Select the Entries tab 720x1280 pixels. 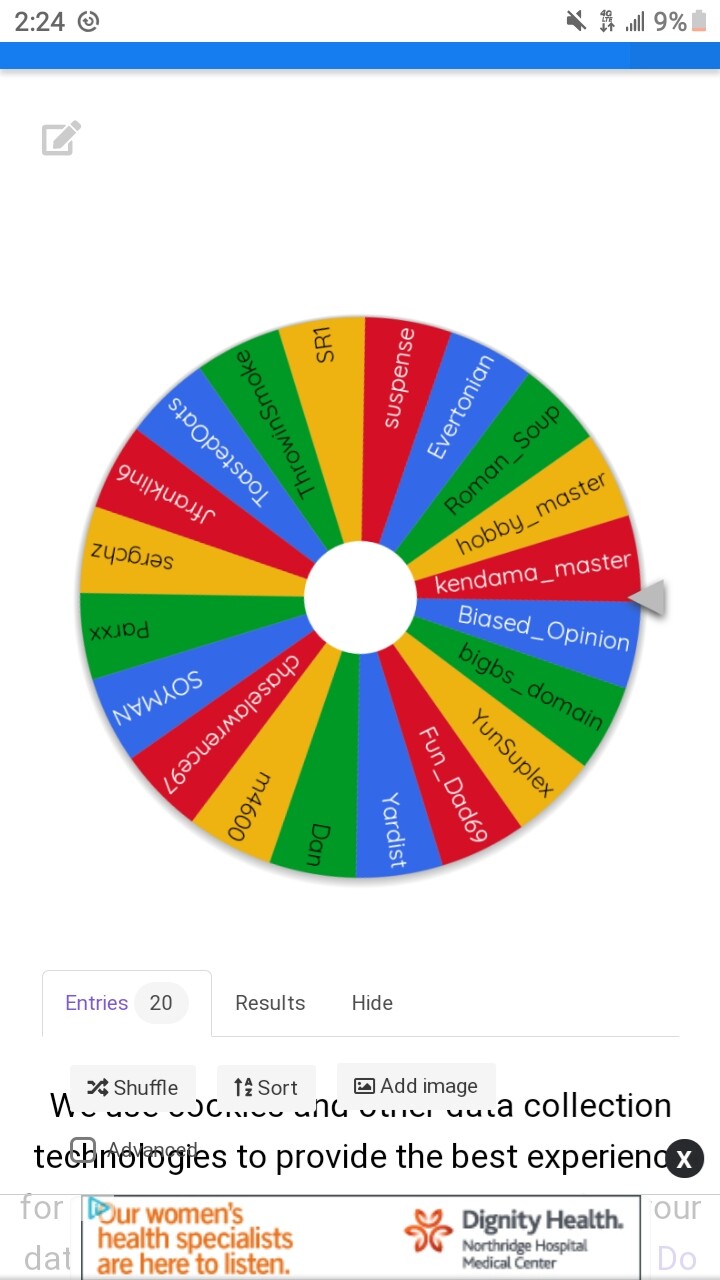coord(127,1003)
